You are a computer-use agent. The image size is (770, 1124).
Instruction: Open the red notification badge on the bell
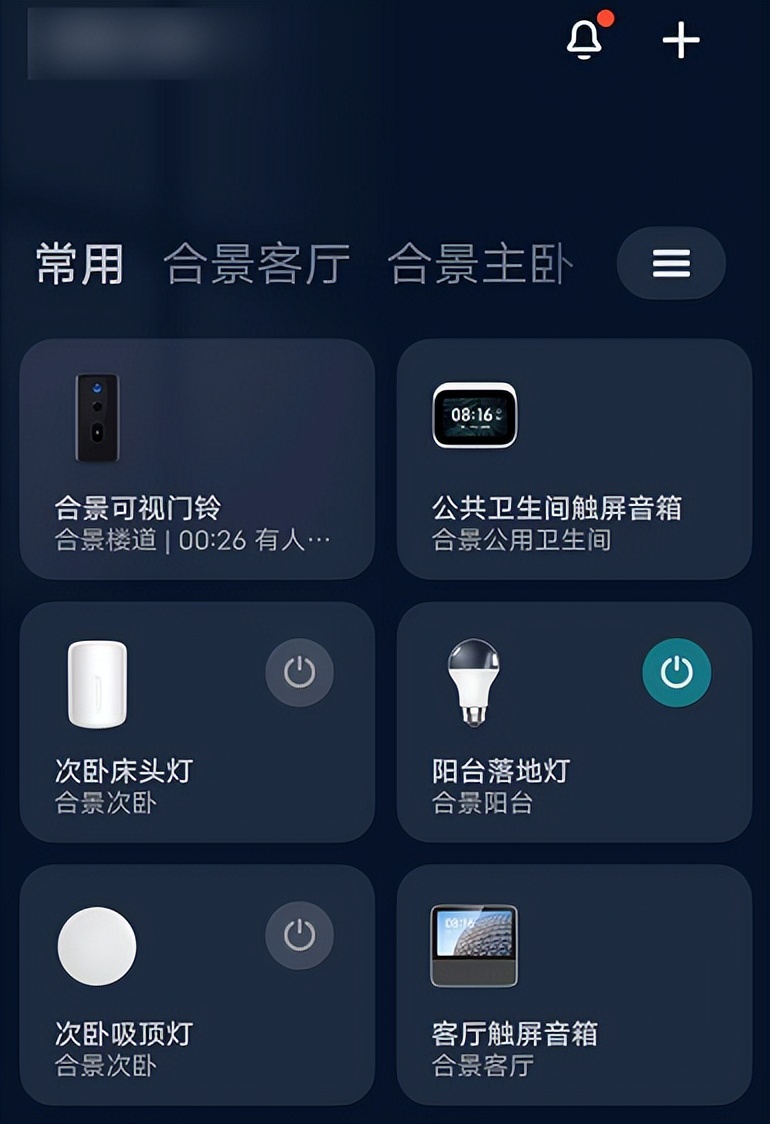point(608,17)
